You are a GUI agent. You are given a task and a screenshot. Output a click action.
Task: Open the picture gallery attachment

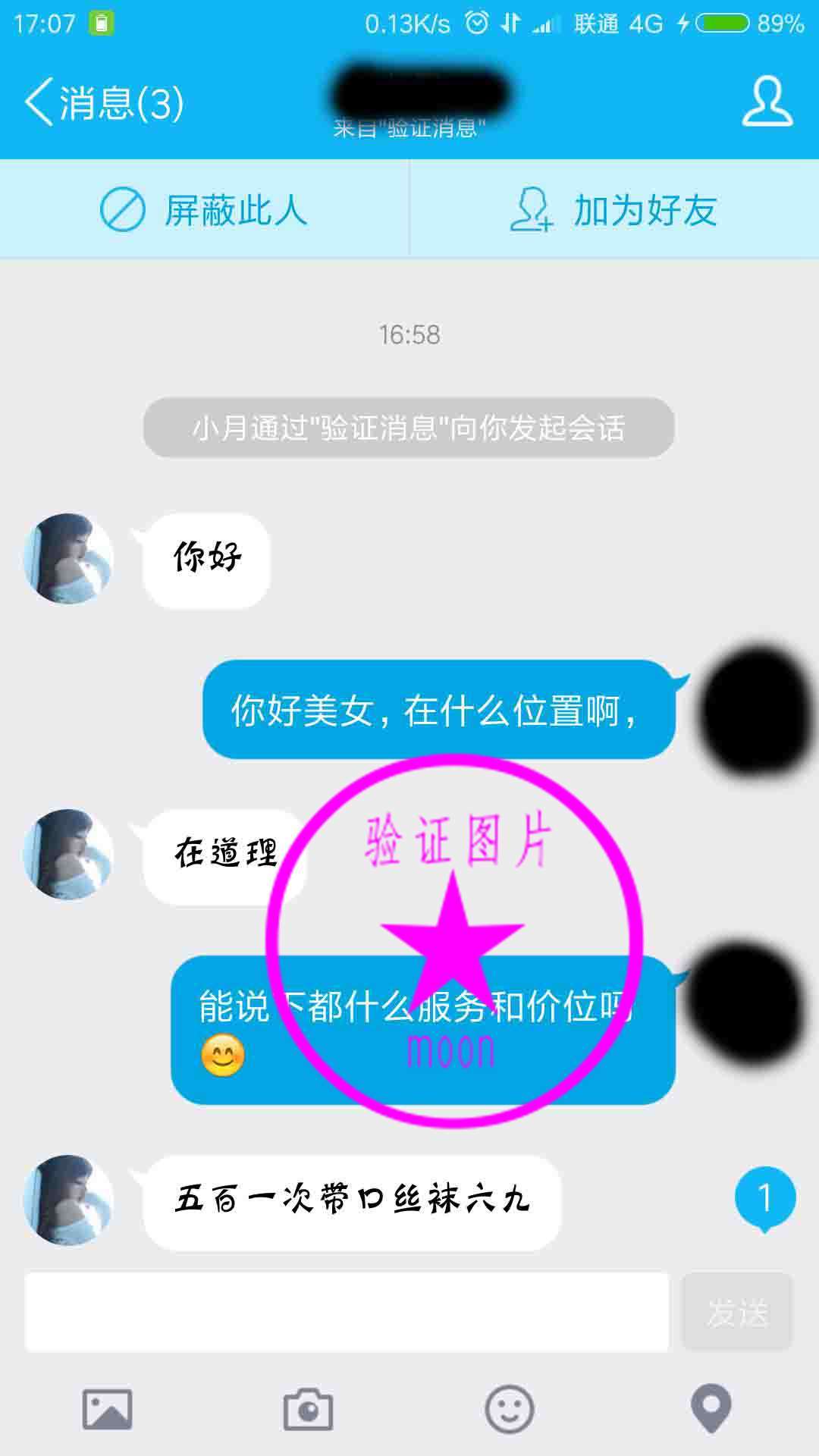[107, 1409]
